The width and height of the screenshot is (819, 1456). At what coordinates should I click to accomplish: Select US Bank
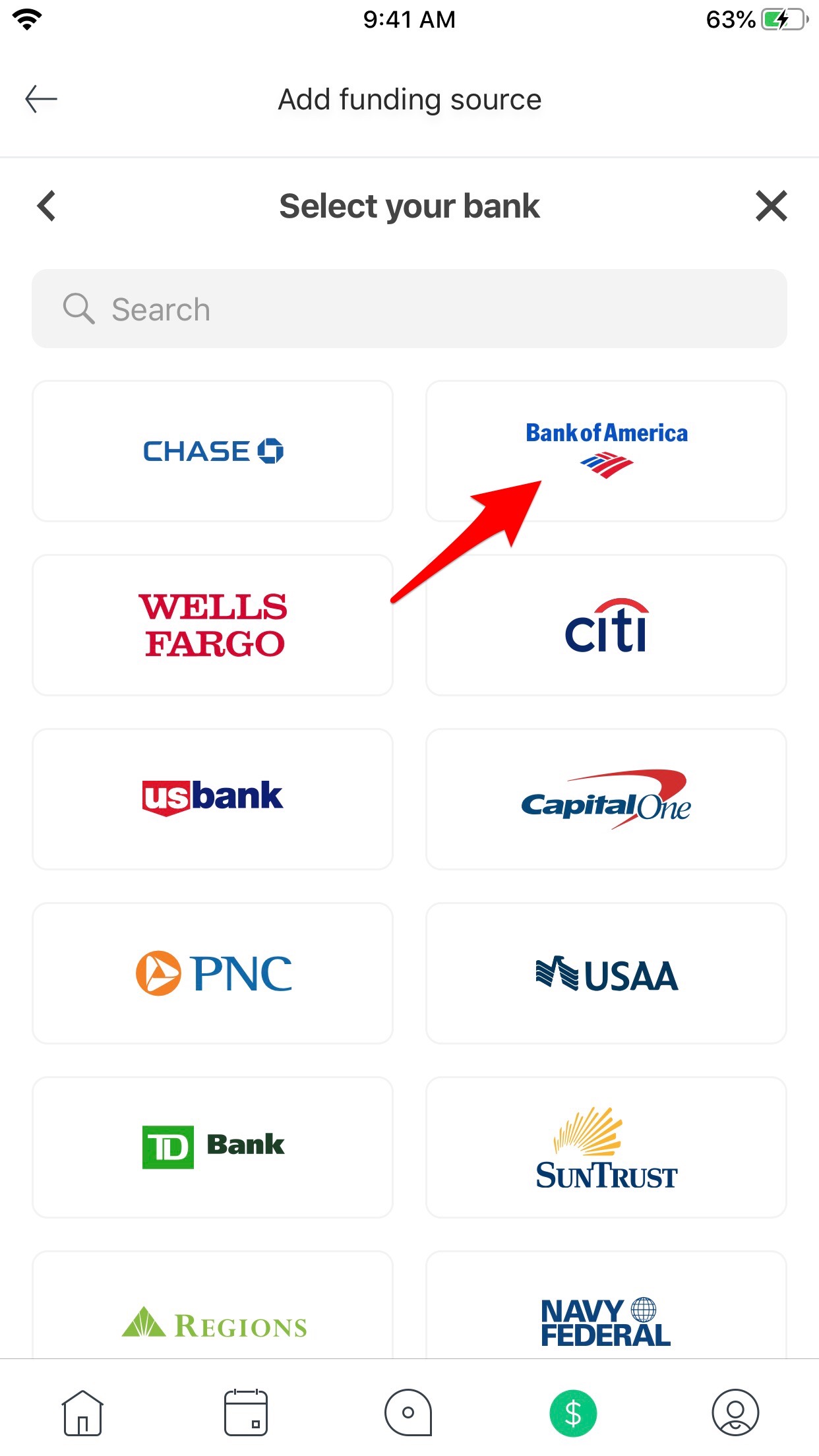point(212,799)
